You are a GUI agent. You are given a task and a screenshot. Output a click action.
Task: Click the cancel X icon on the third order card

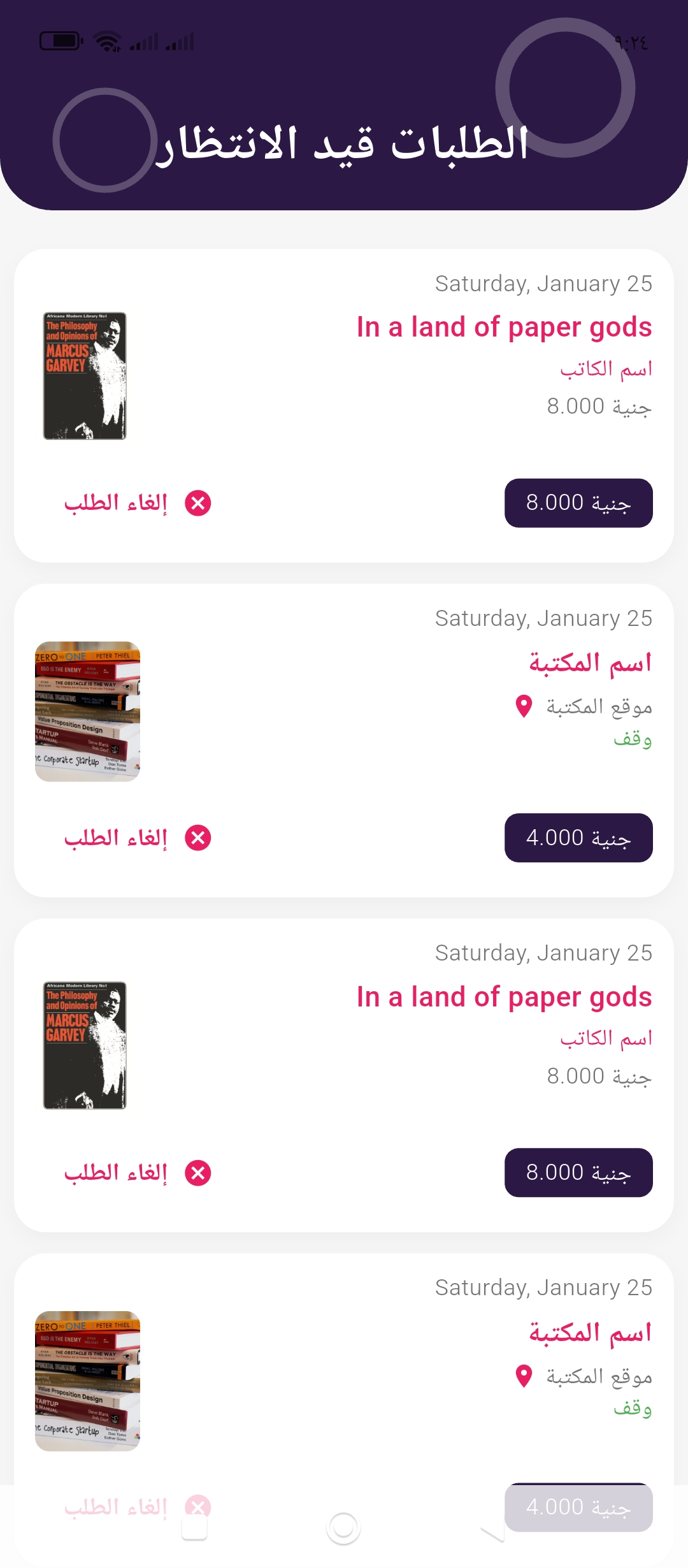click(x=199, y=1172)
